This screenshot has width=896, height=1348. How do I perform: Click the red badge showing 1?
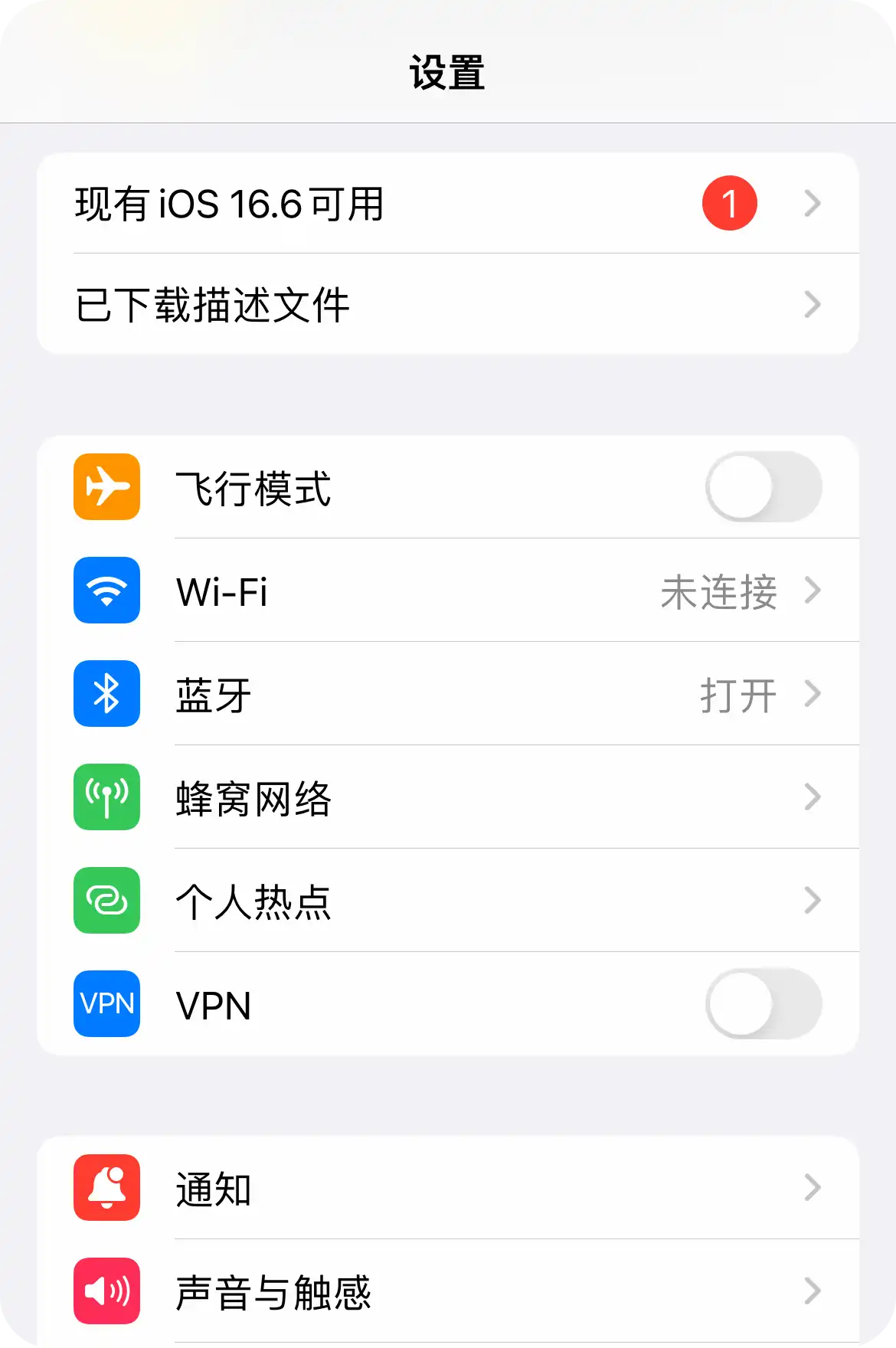(x=730, y=202)
